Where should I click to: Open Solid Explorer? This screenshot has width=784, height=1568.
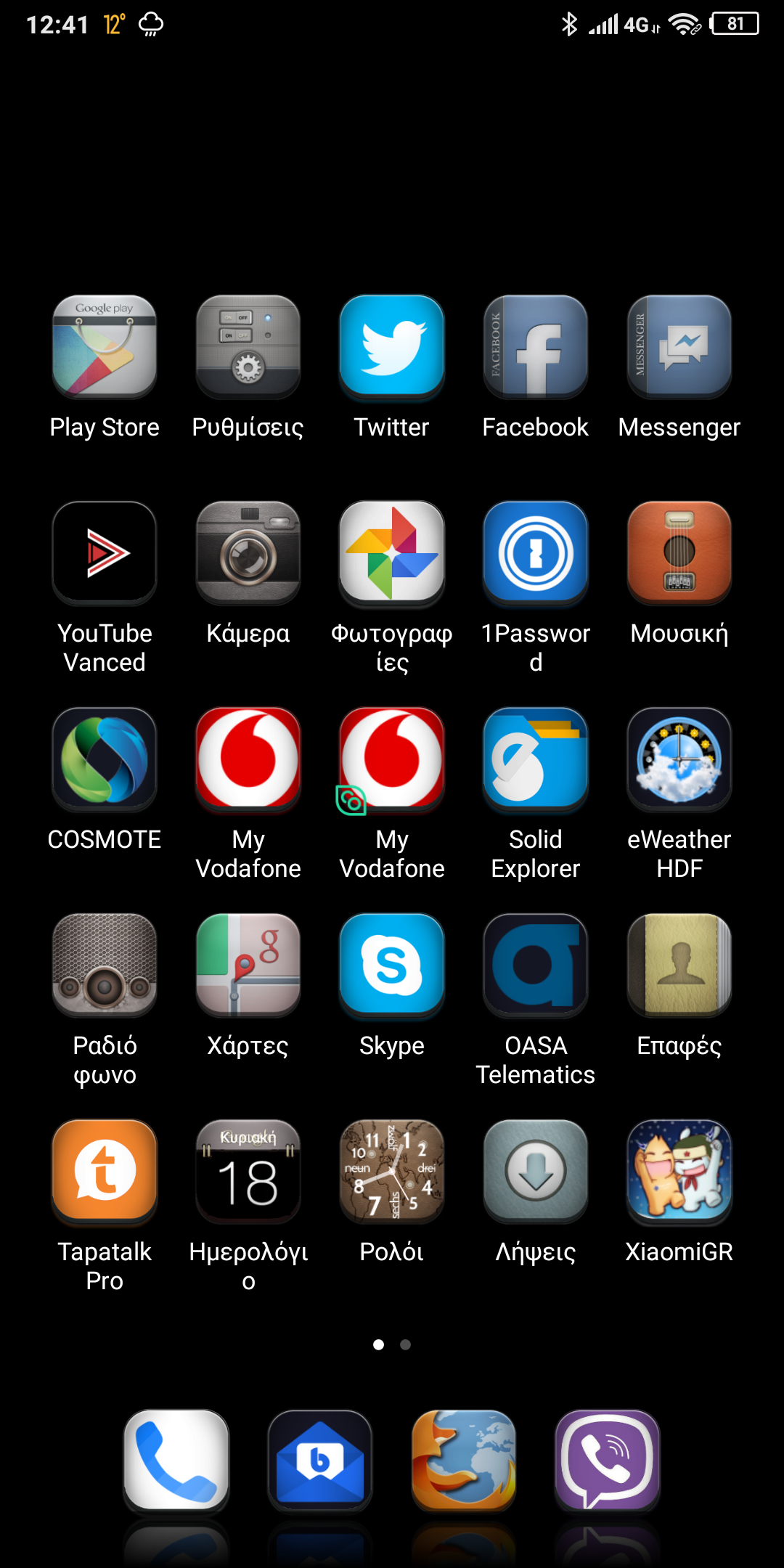[536, 759]
